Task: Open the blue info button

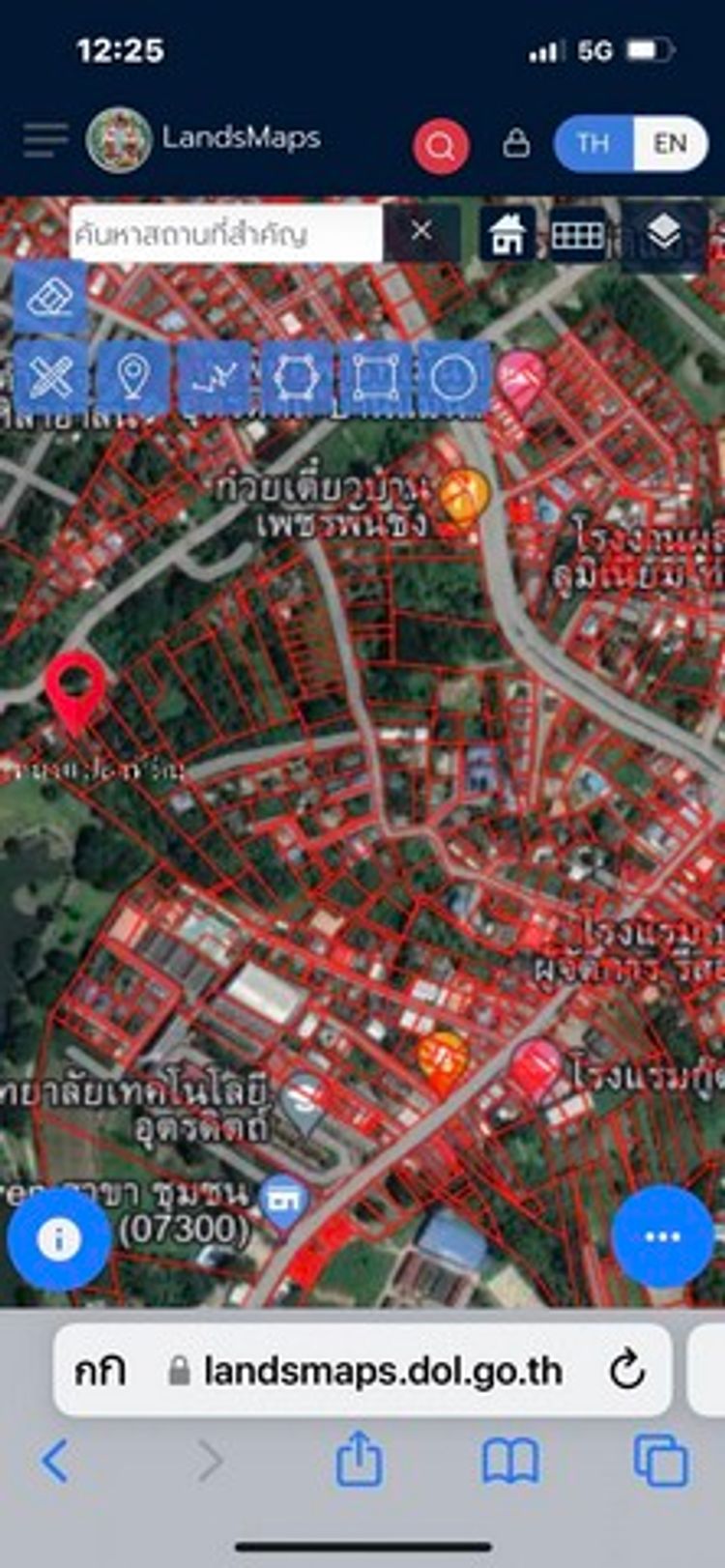Action: point(58,1238)
